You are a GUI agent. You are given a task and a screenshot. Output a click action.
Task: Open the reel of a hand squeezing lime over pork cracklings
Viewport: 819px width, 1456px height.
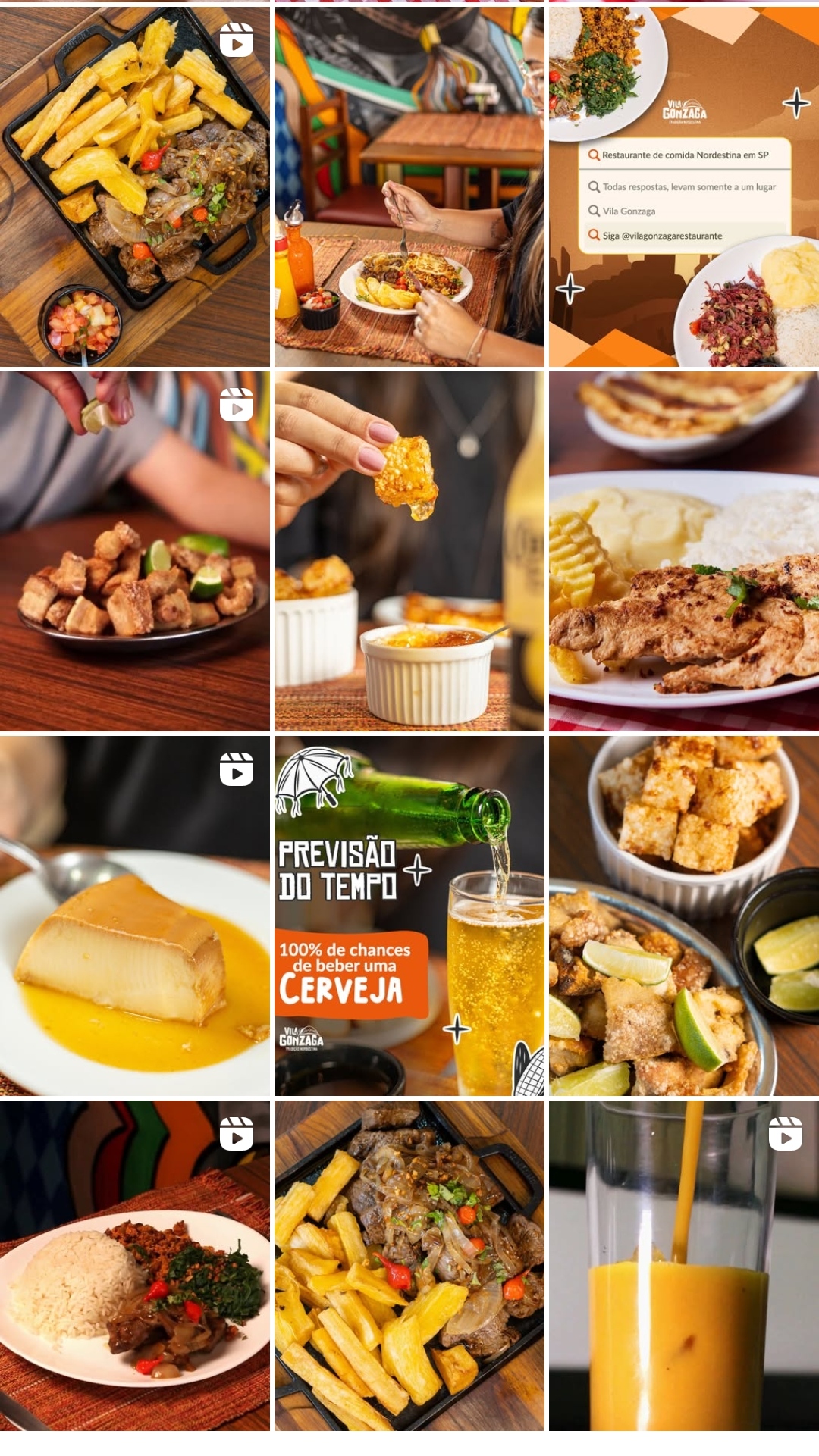[135, 551]
